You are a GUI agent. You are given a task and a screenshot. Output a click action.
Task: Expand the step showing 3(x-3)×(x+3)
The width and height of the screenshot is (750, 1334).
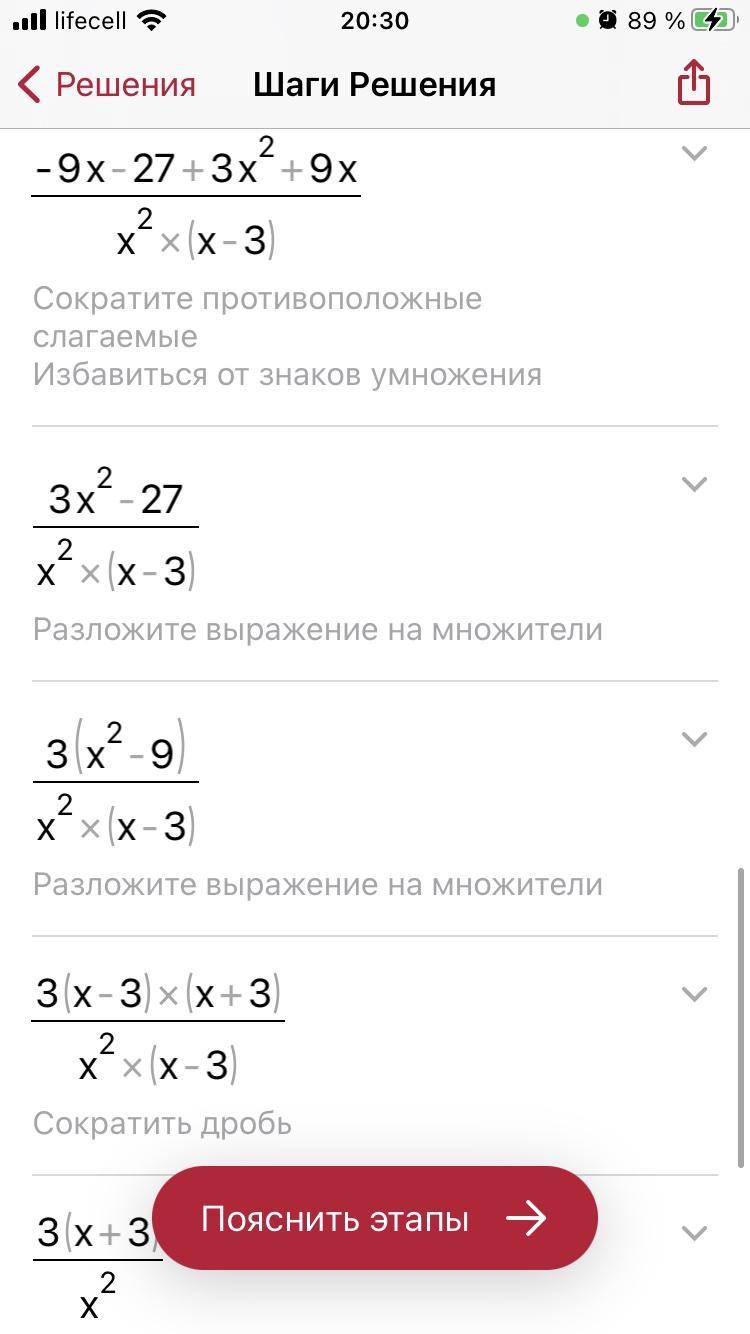694,994
